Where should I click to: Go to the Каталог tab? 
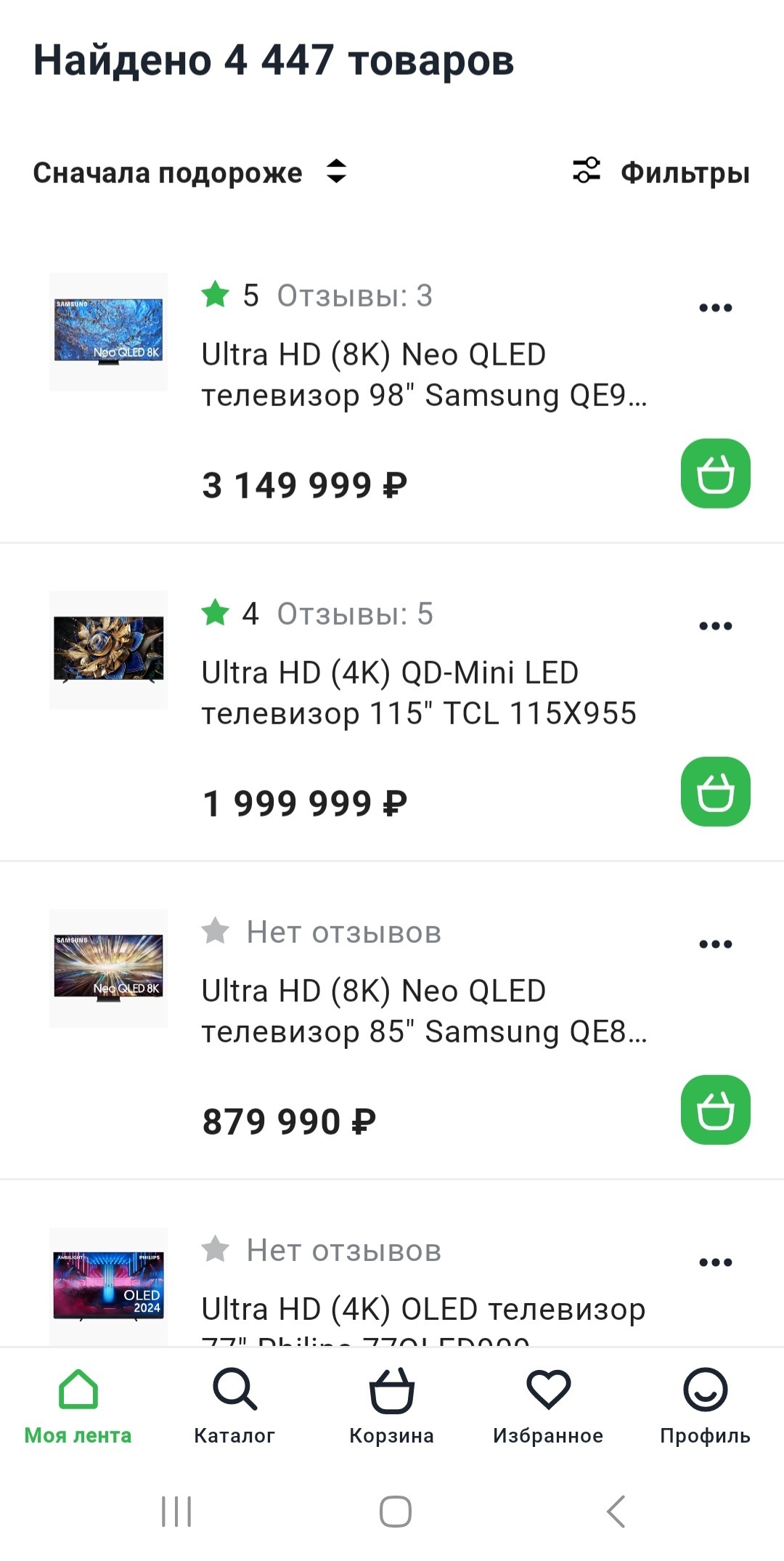tap(234, 1406)
